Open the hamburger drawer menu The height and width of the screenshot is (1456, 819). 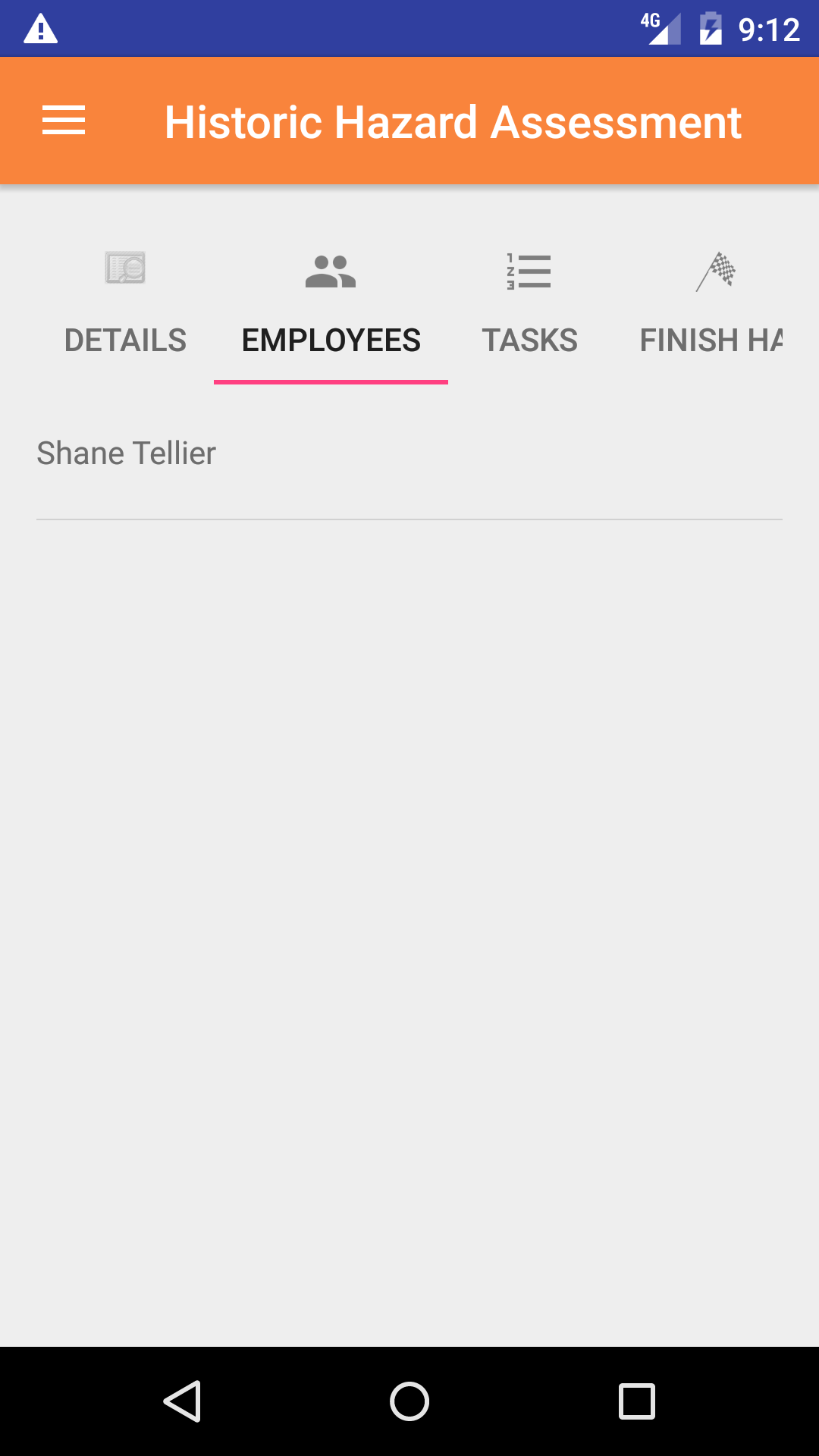tap(64, 121)
